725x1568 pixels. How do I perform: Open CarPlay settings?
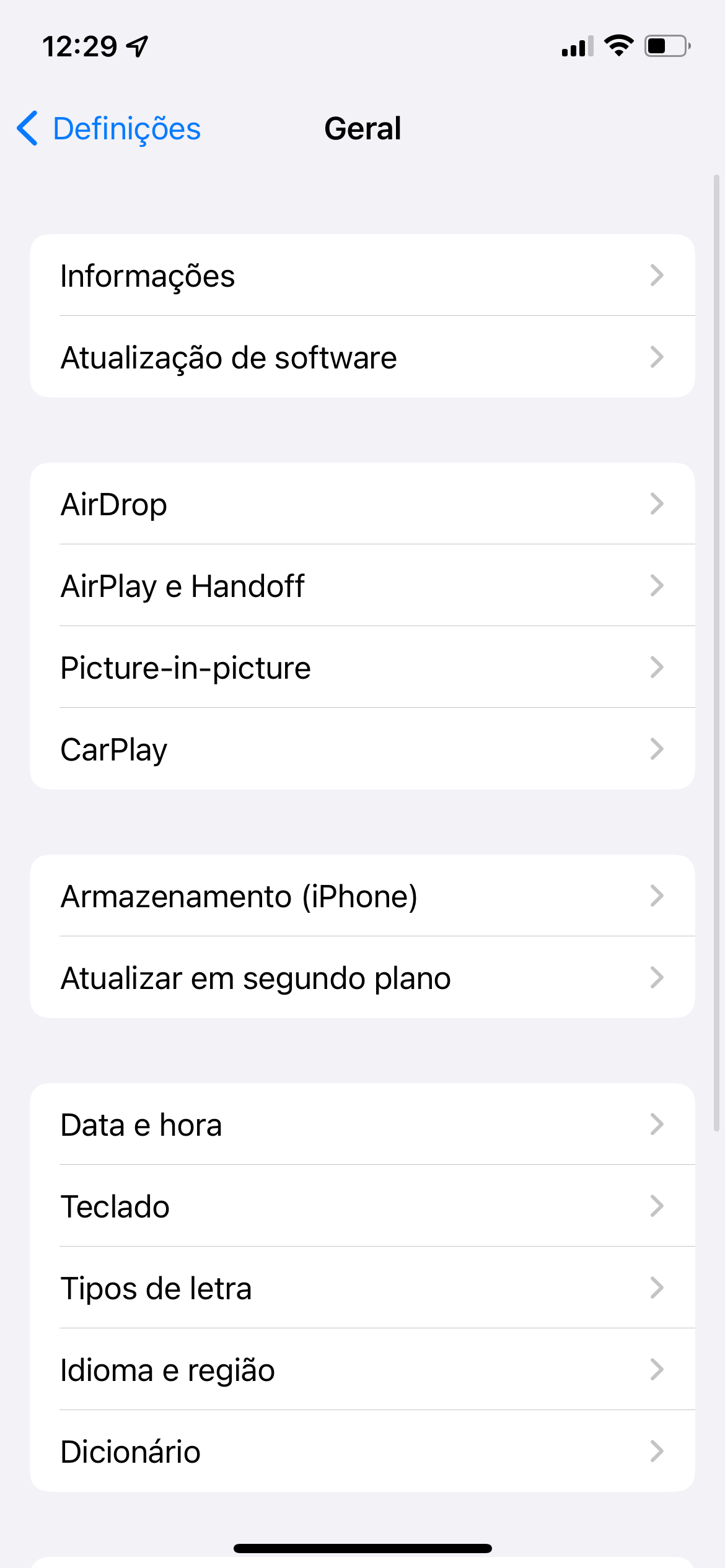tap(362, 749)
